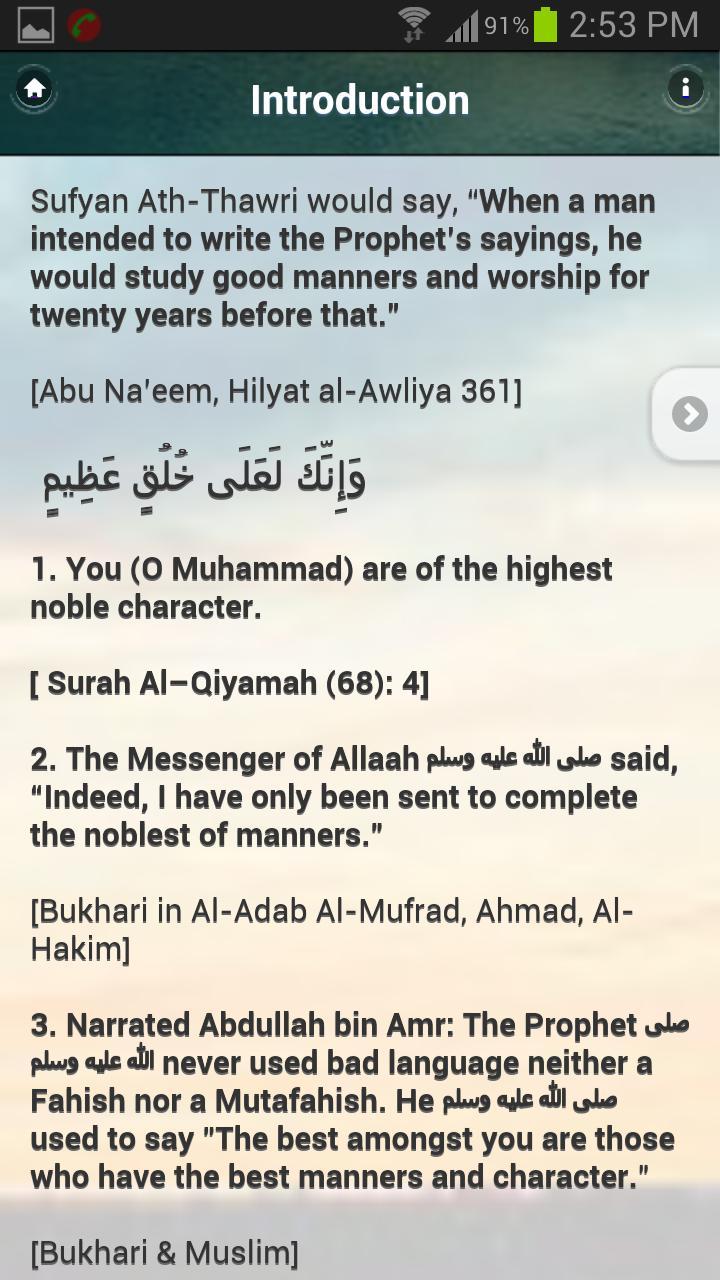Tap the Introduction title bar heading

pos(360,99)
